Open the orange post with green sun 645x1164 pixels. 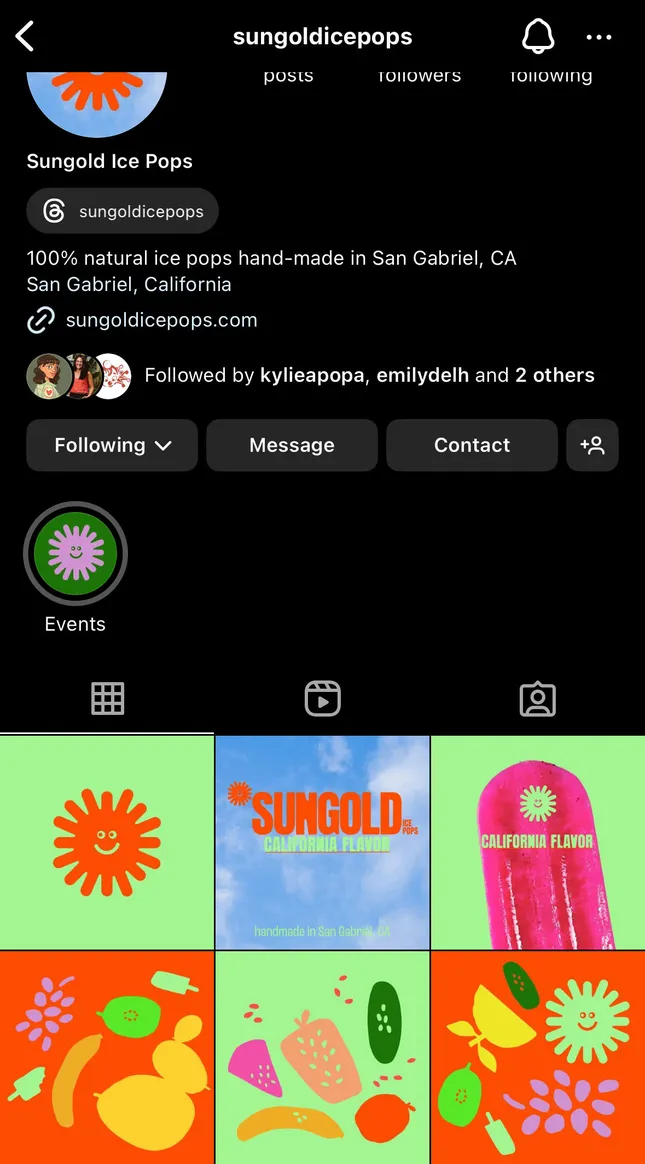tap(538, 1056)
